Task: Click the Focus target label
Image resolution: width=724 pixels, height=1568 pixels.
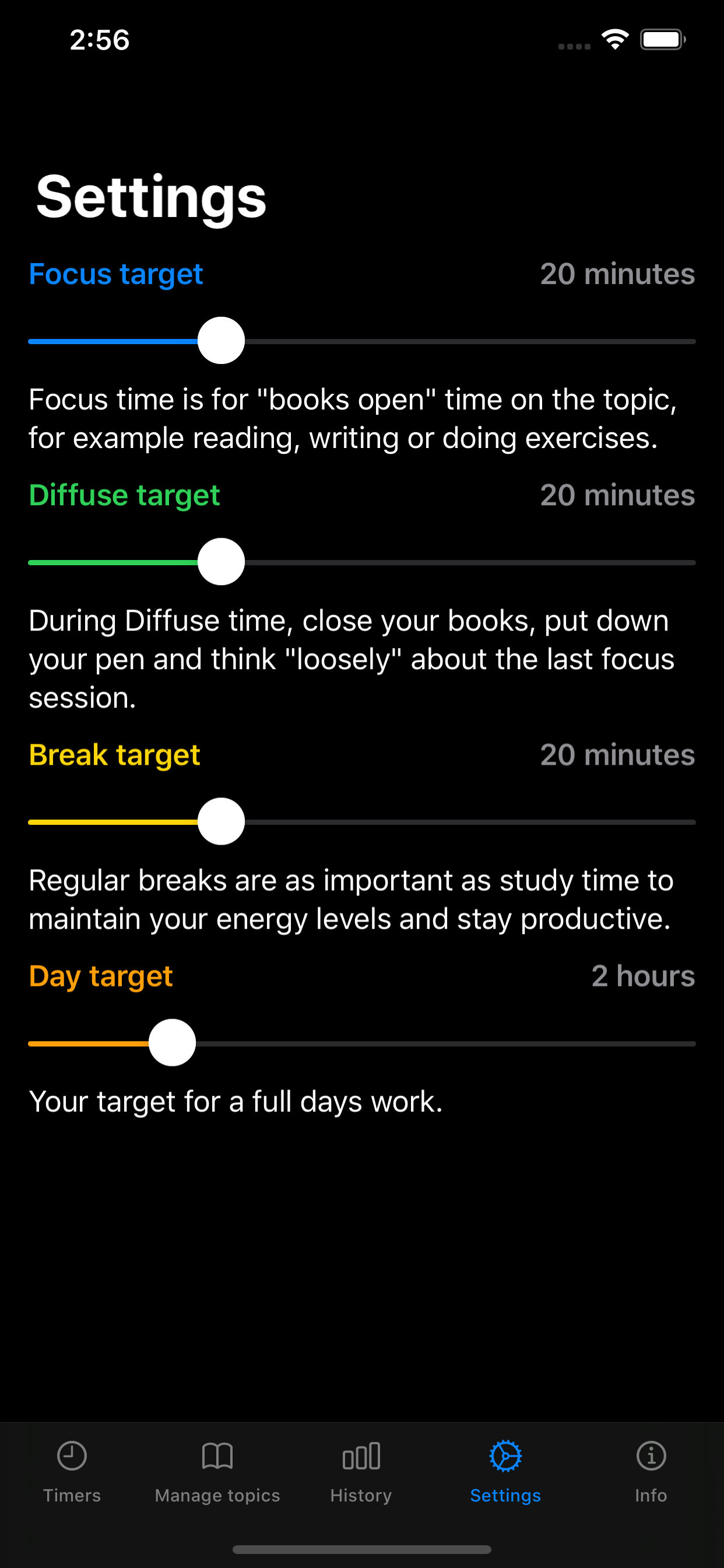Action: click(115, 275)
